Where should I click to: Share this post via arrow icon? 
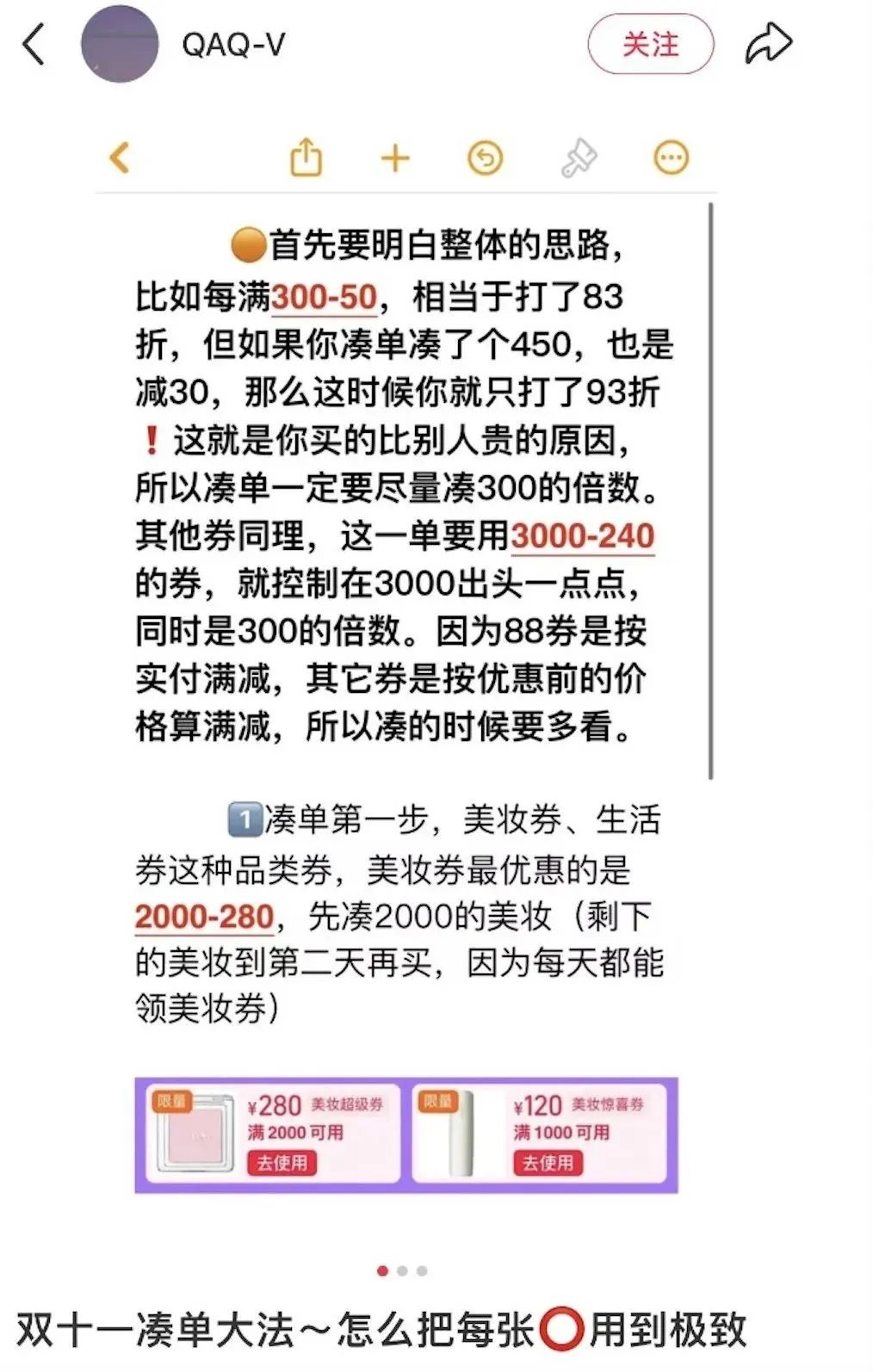[767, 45]
